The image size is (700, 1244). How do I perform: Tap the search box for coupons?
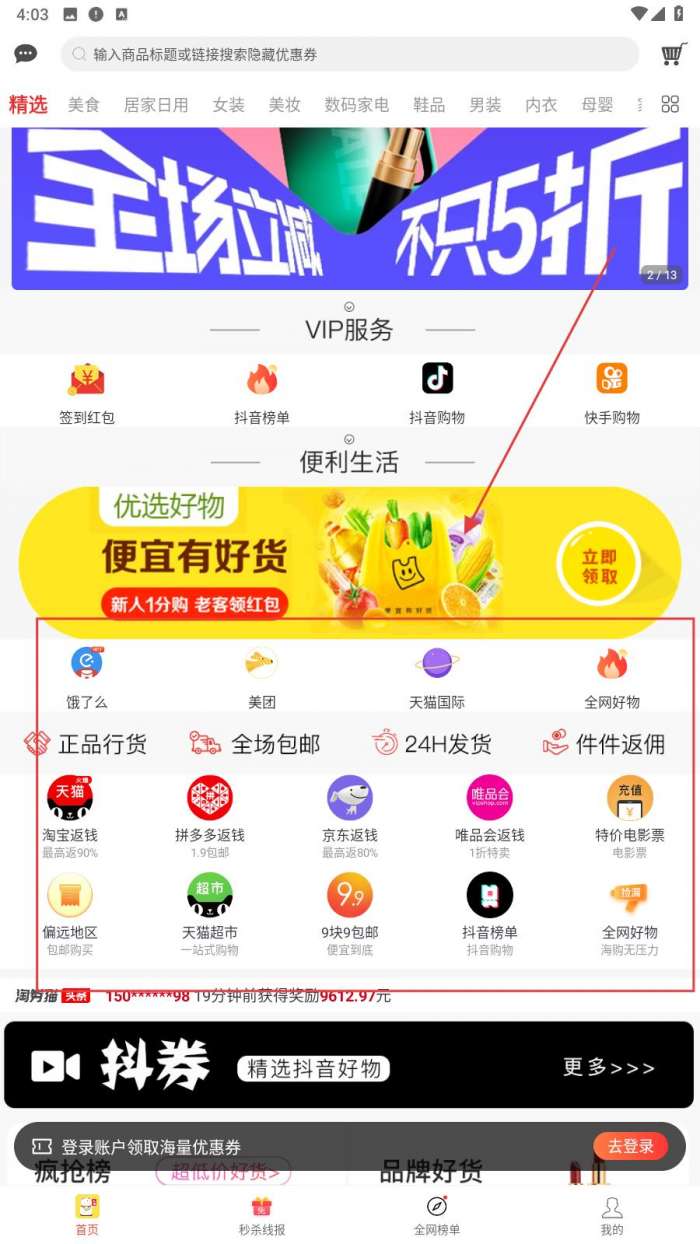click(350, 54)
